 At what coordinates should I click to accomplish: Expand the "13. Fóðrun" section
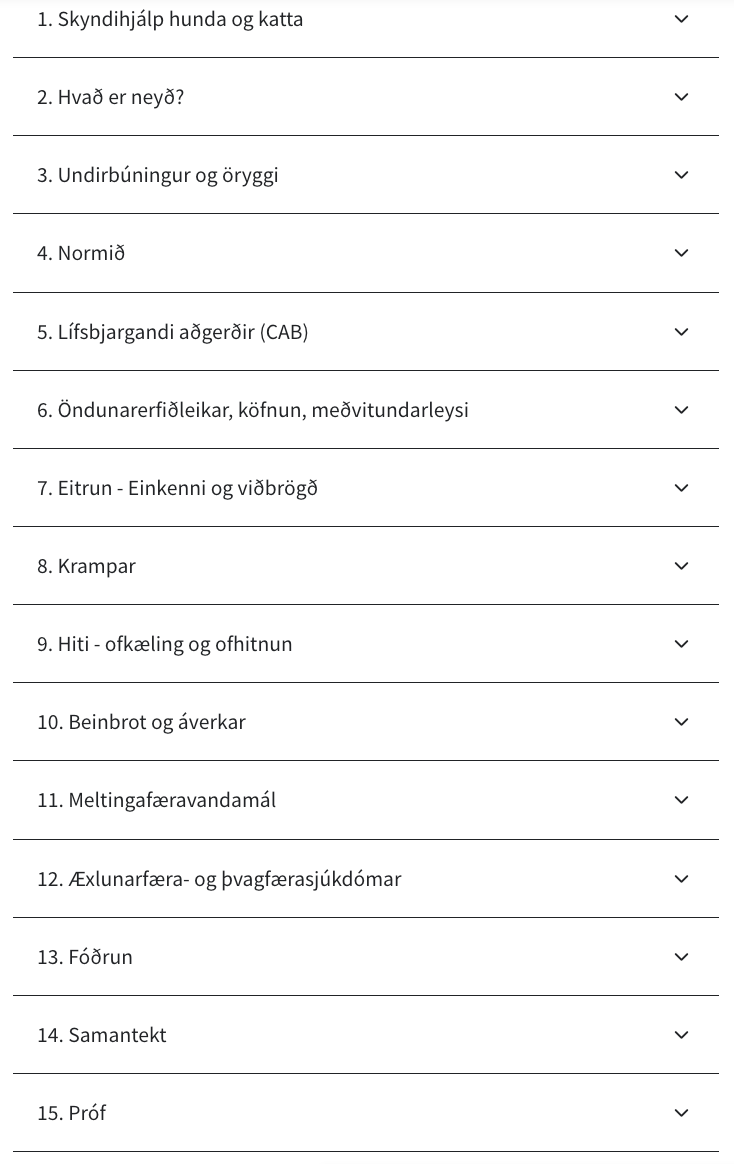(681, 957)
